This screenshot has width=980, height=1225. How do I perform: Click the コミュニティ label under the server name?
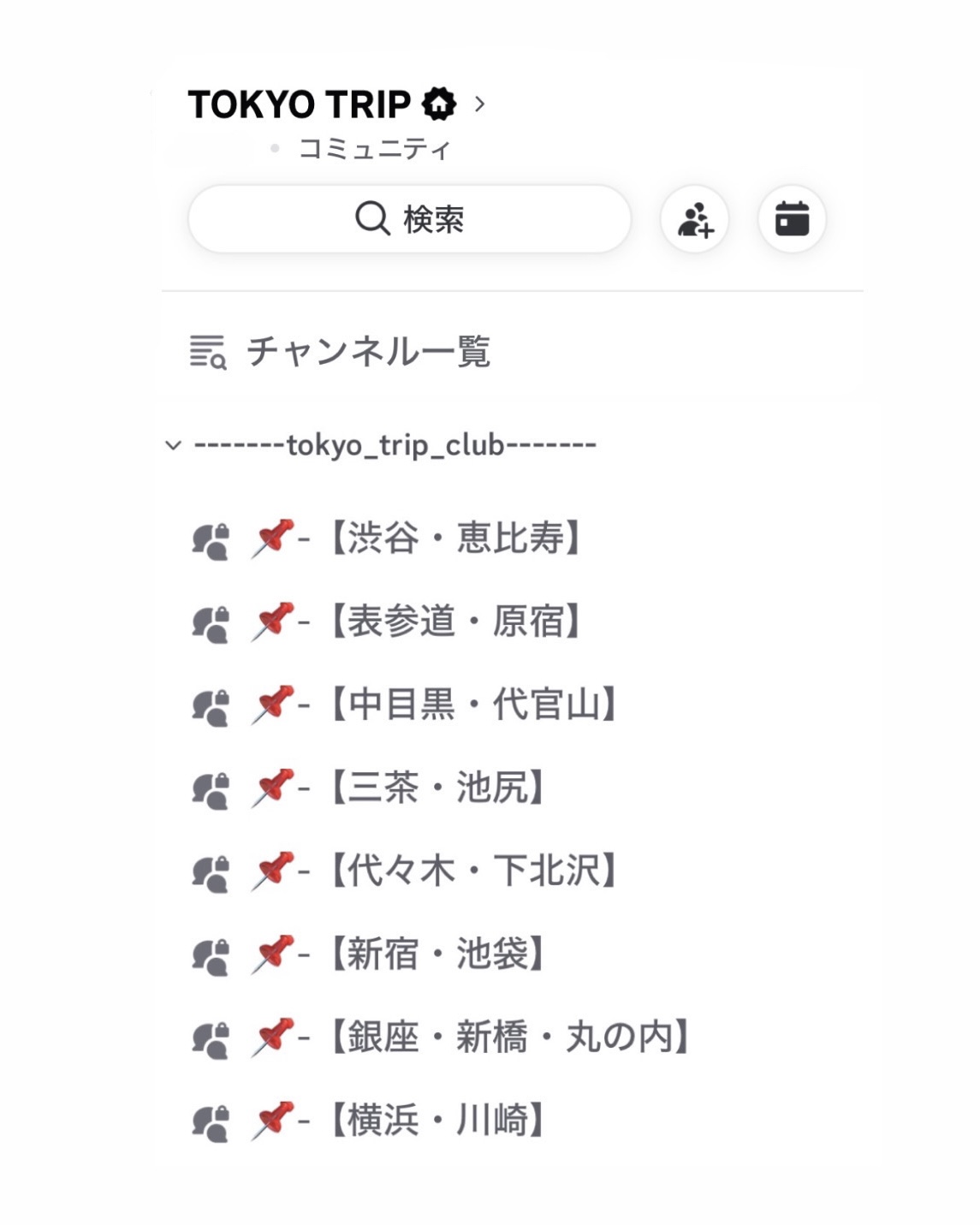tap(377, 147)
